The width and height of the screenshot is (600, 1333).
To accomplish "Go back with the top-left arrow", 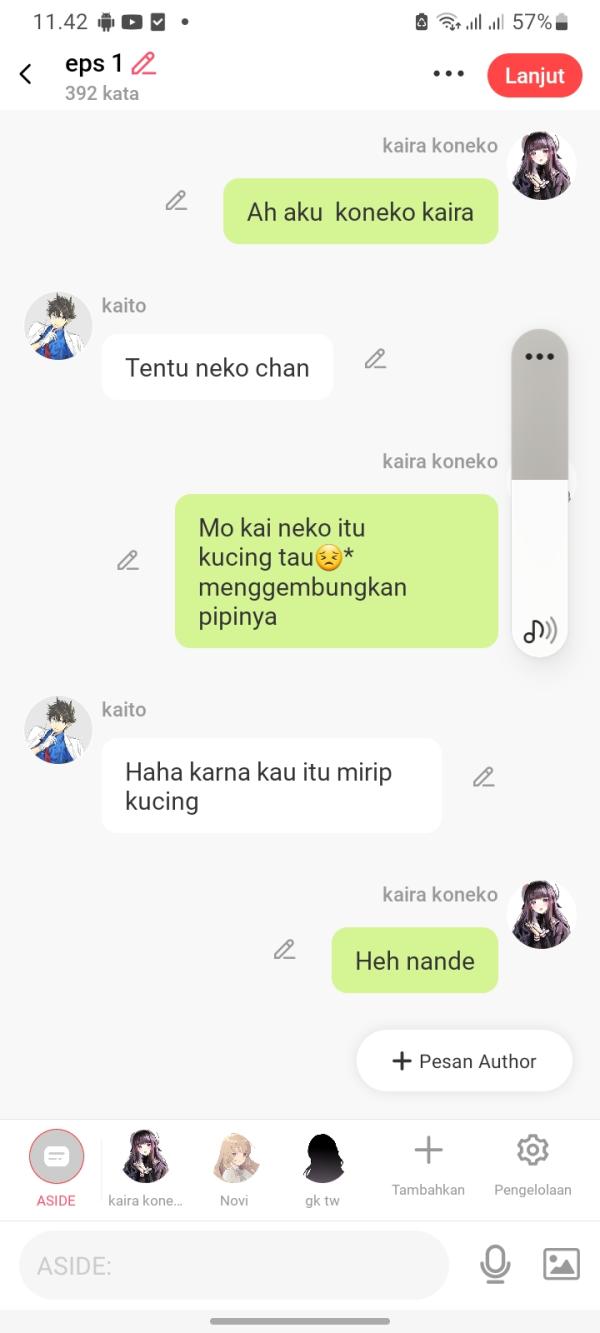I will coord(26,74).
